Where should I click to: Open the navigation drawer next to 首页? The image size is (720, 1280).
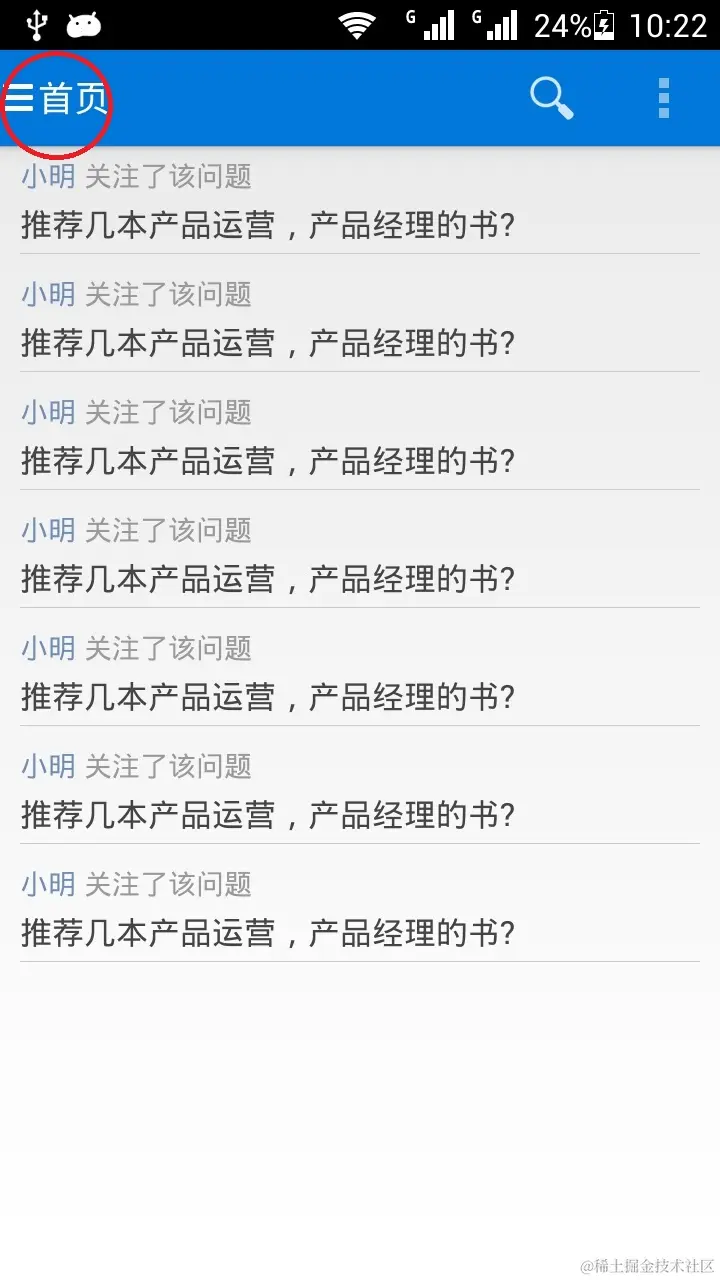[20, 98]
